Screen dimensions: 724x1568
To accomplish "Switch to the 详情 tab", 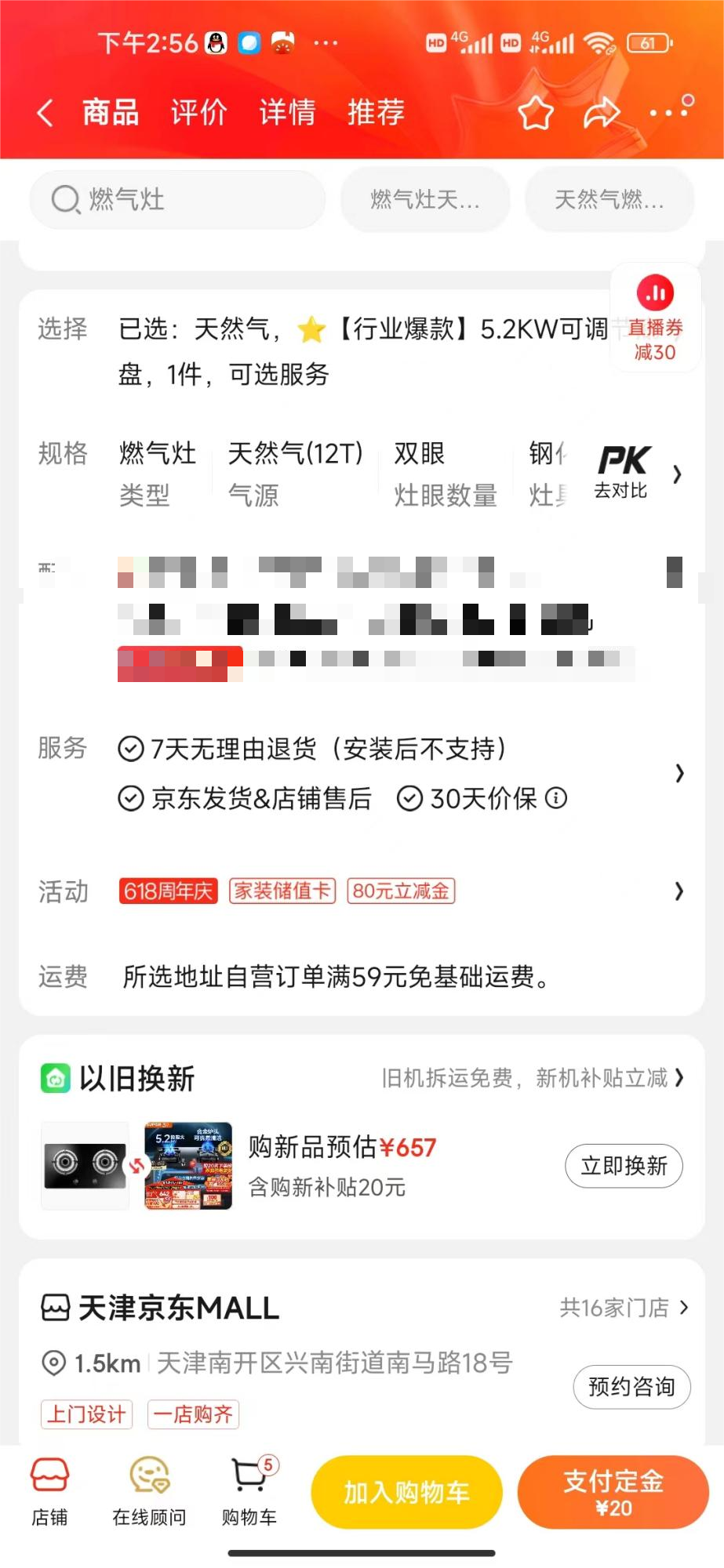I will pyautogui.click(x=287, y=113).
